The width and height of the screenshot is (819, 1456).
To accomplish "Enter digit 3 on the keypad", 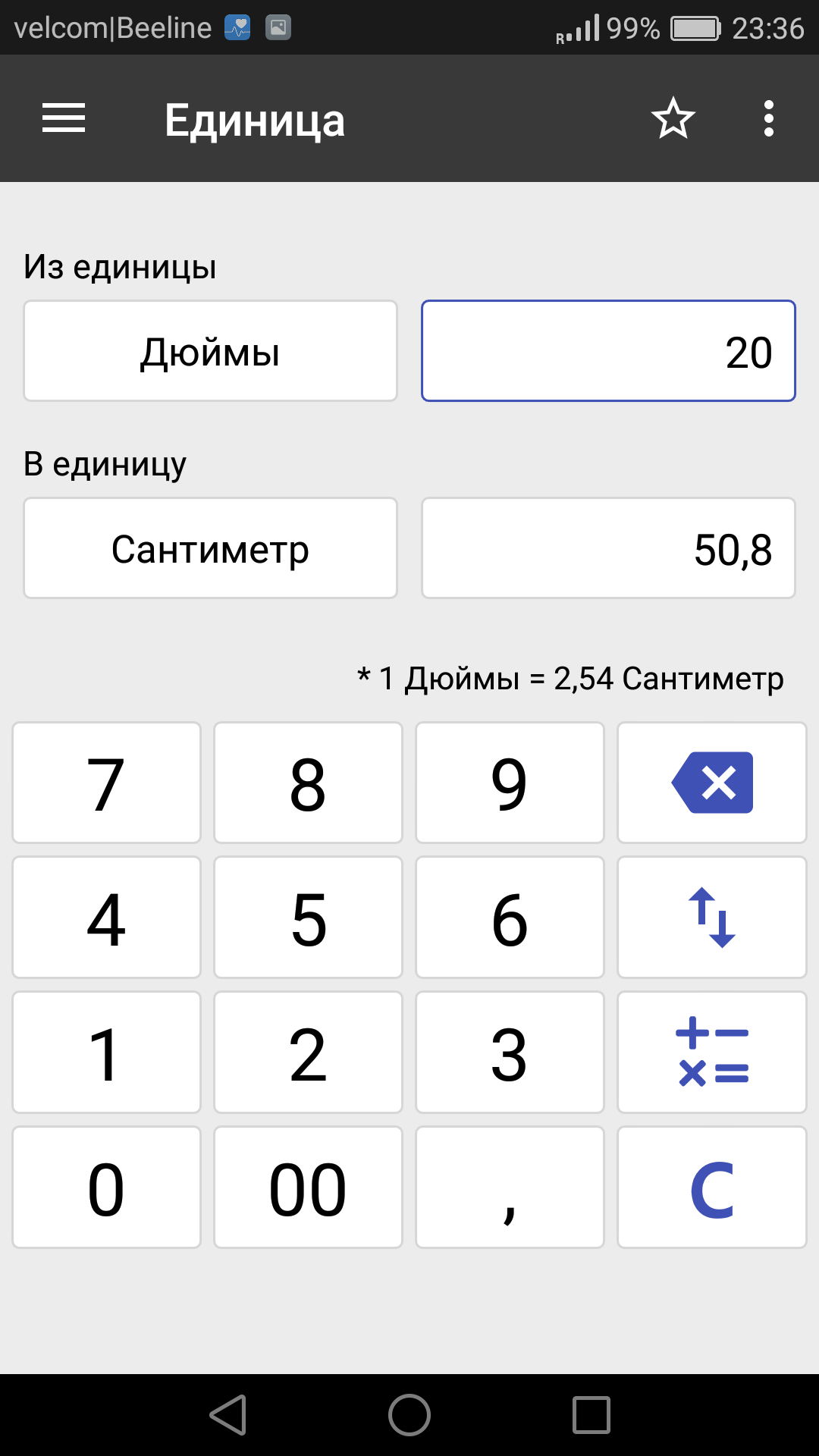I will 510,1053.
